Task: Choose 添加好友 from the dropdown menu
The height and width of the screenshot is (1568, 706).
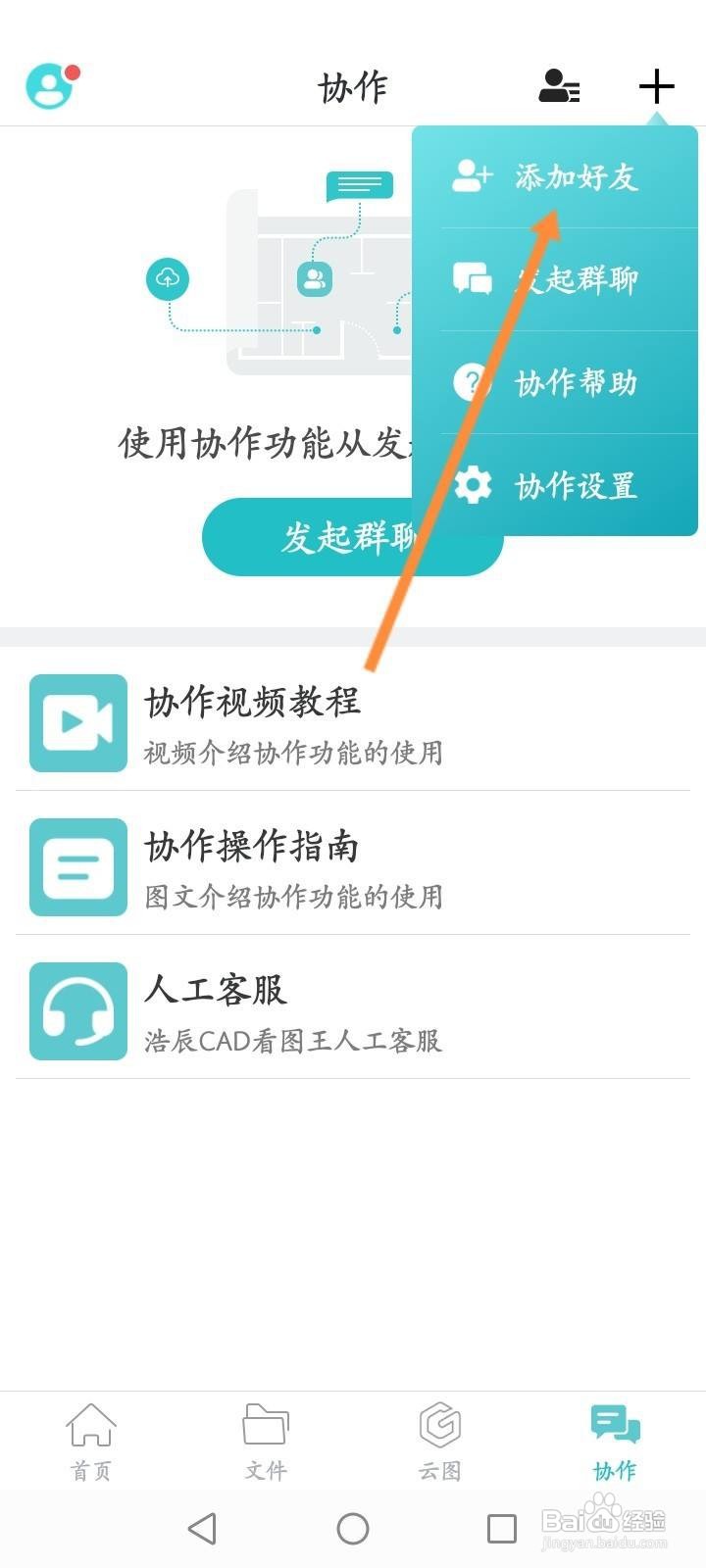Action: 574,176
